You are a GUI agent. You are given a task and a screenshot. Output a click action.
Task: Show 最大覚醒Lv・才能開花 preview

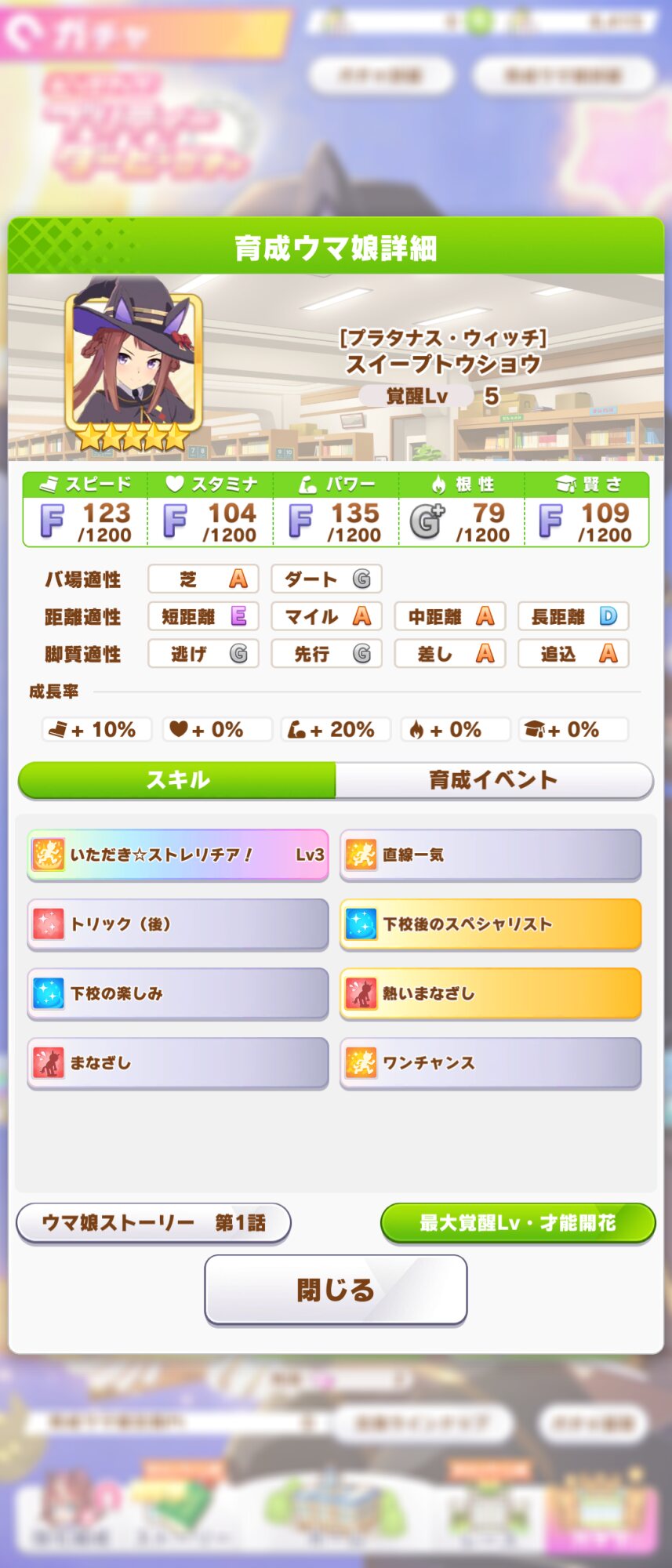coord(518,1223)
